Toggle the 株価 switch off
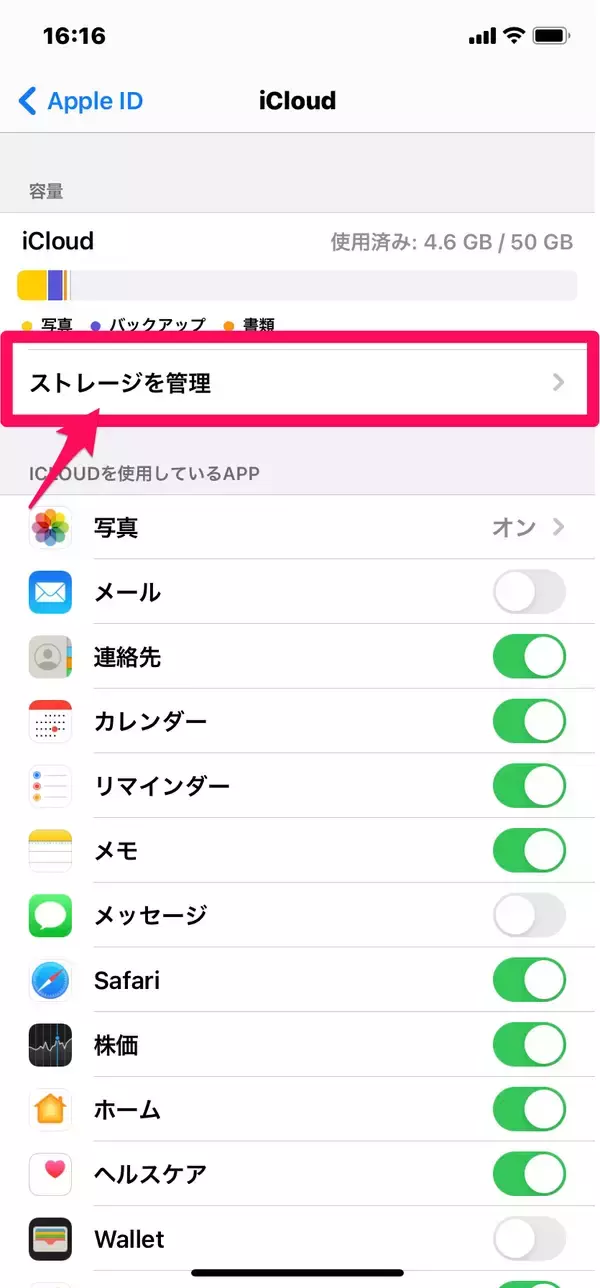 (x=529, y=1045)
